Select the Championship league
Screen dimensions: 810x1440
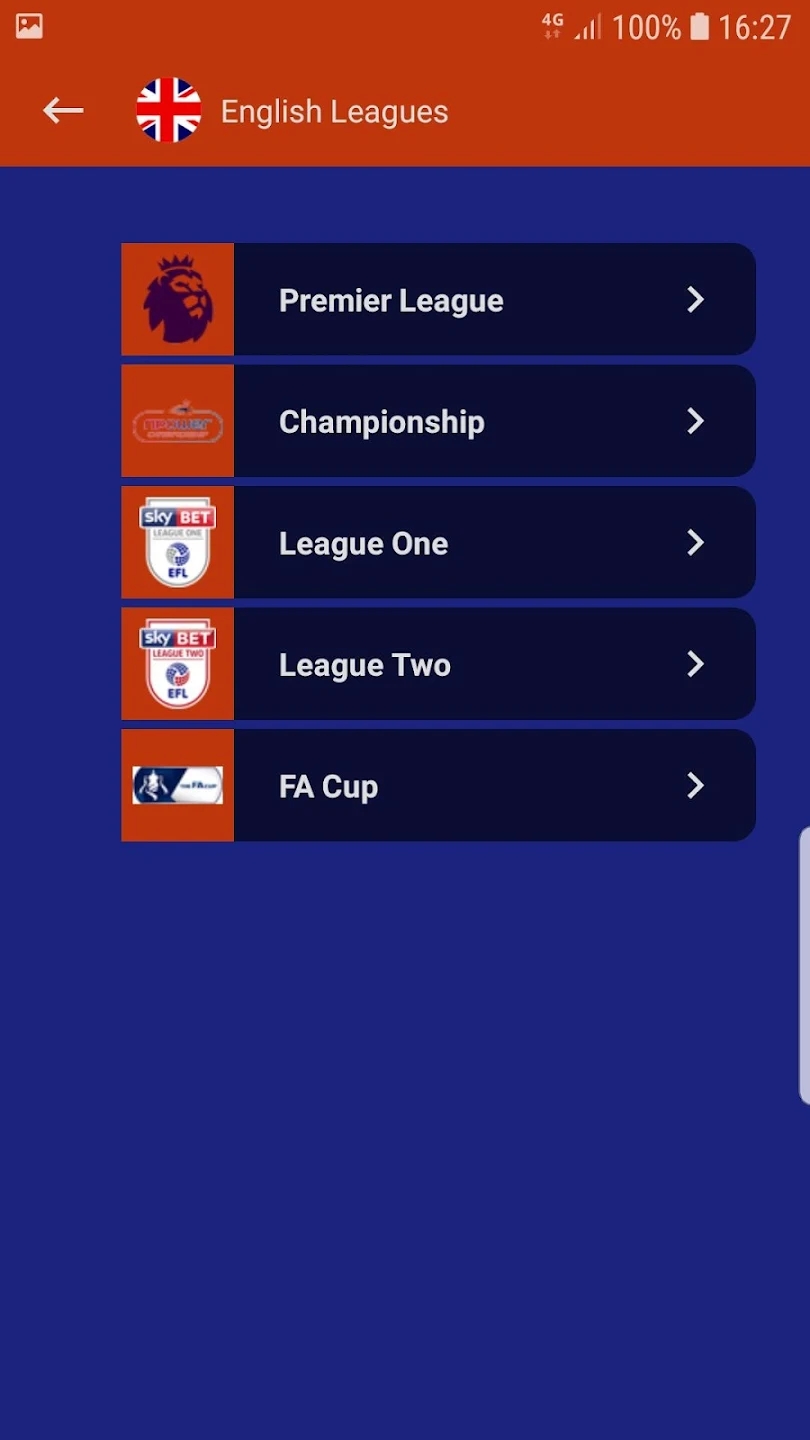(x=438, y=421)
